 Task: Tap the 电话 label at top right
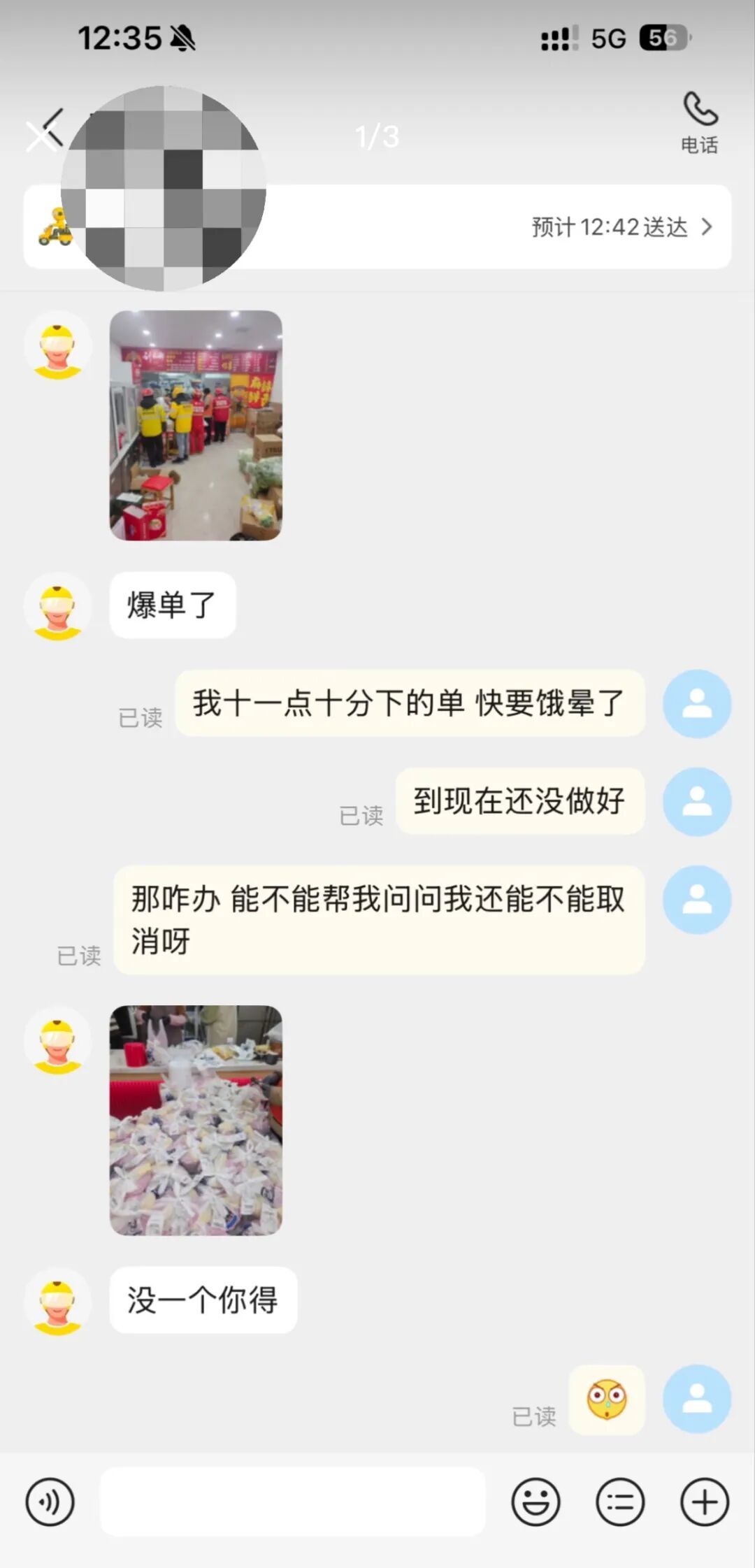pyautogui.click(x=698, y=147)
